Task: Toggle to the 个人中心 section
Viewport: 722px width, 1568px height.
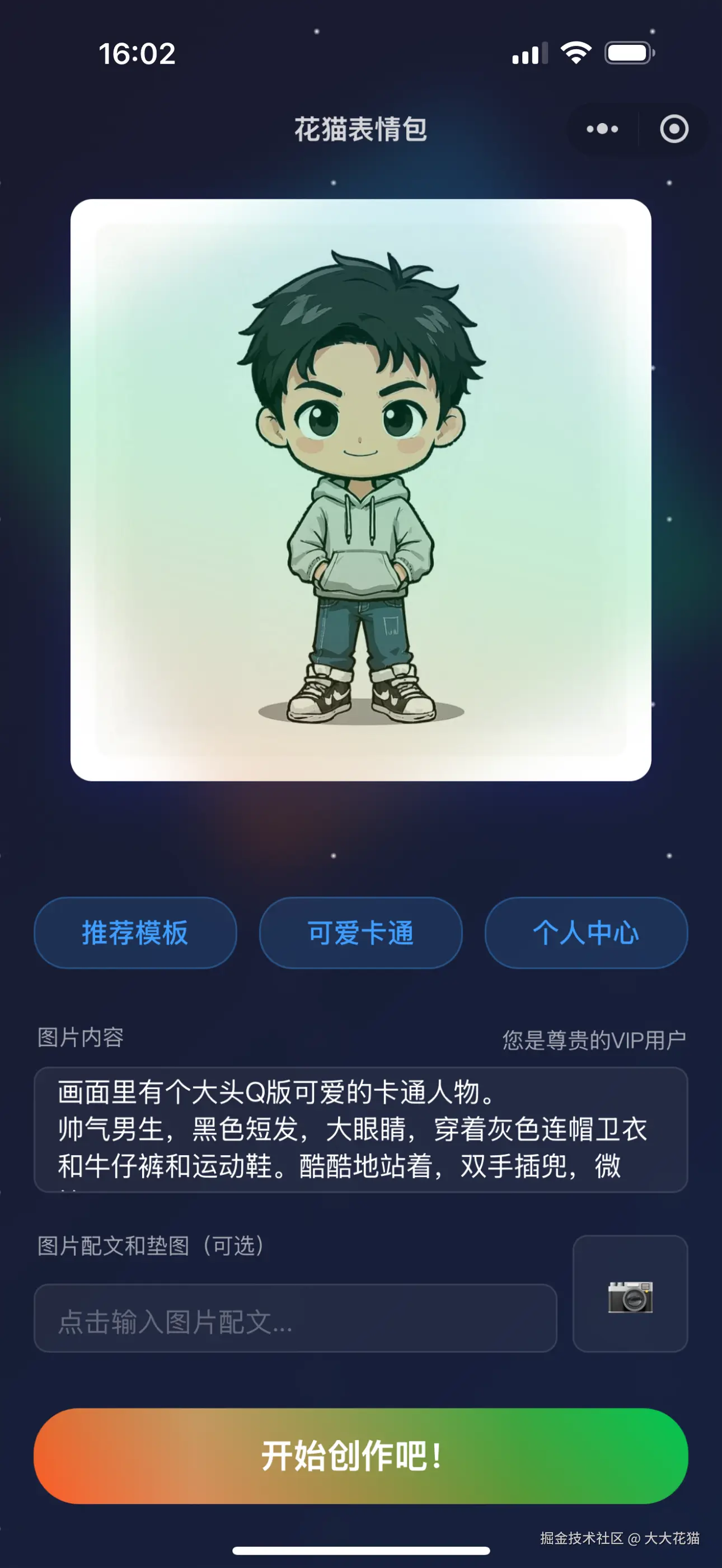Action: [585, 933]
